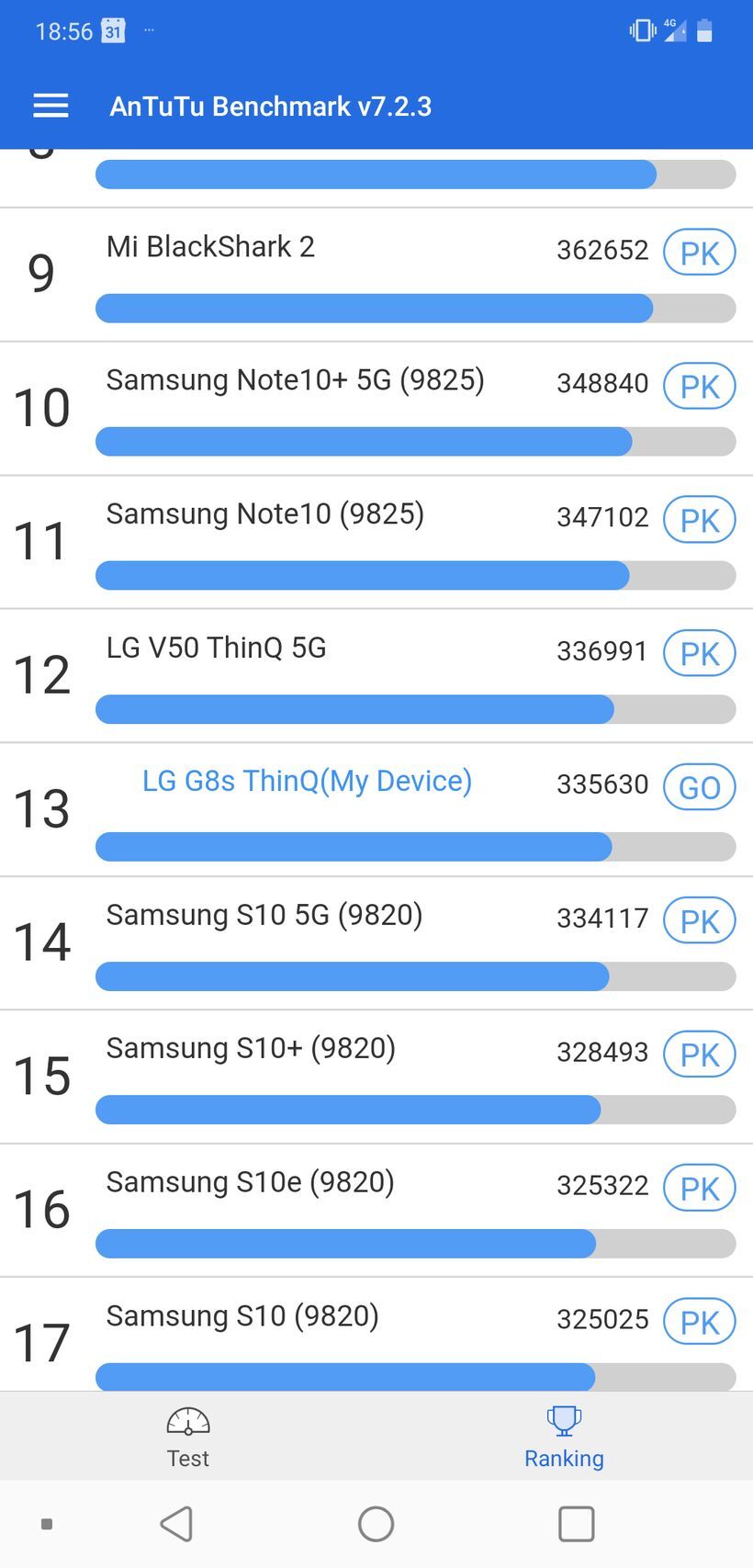Viewport: 753px width, 1568px height.
Task: Tap the calendar date icon in status bar
Action: tap(112, 30)
